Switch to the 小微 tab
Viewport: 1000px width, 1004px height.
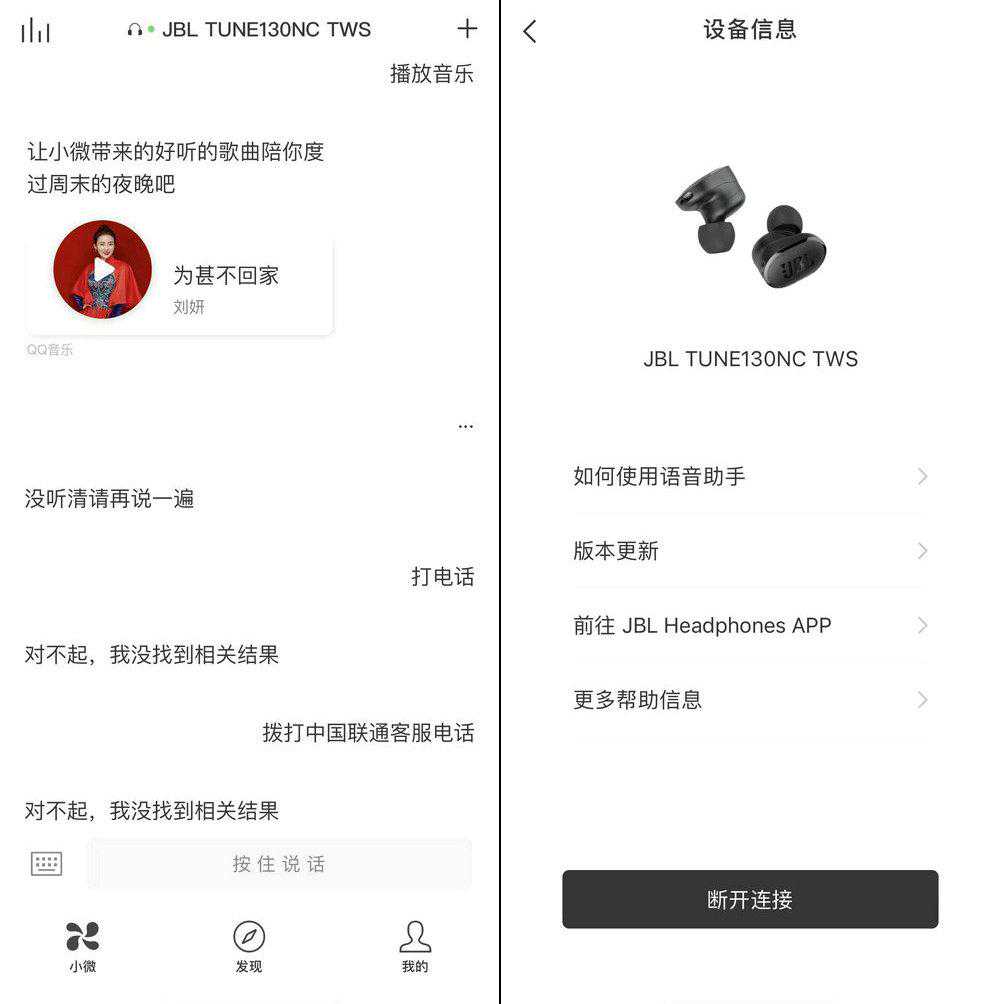(83, 946)
